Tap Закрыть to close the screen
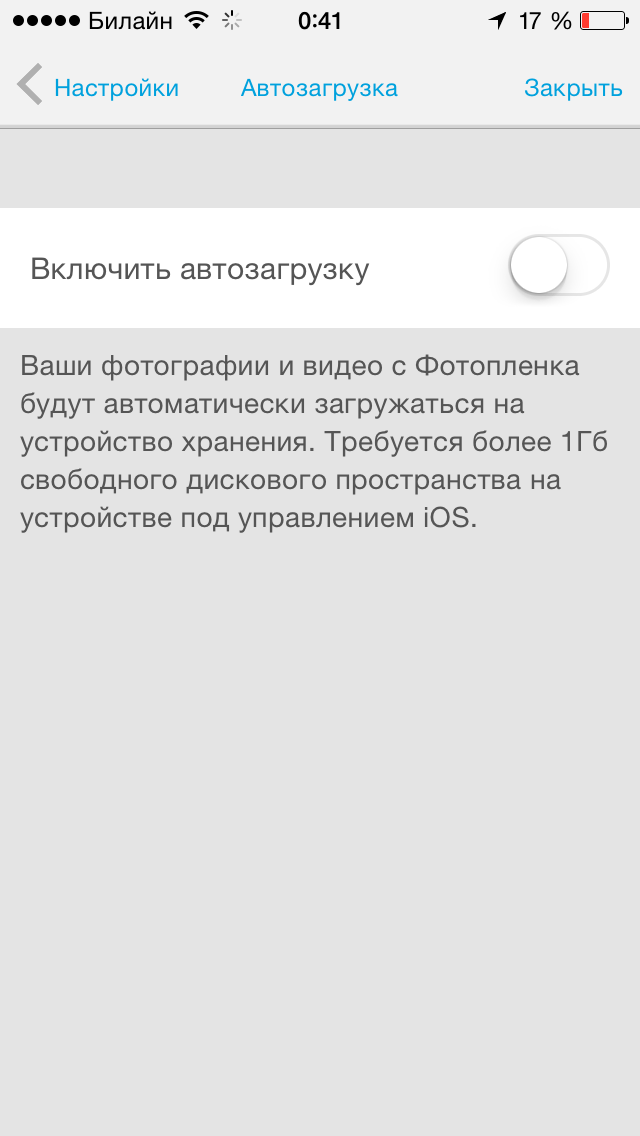 573,88
